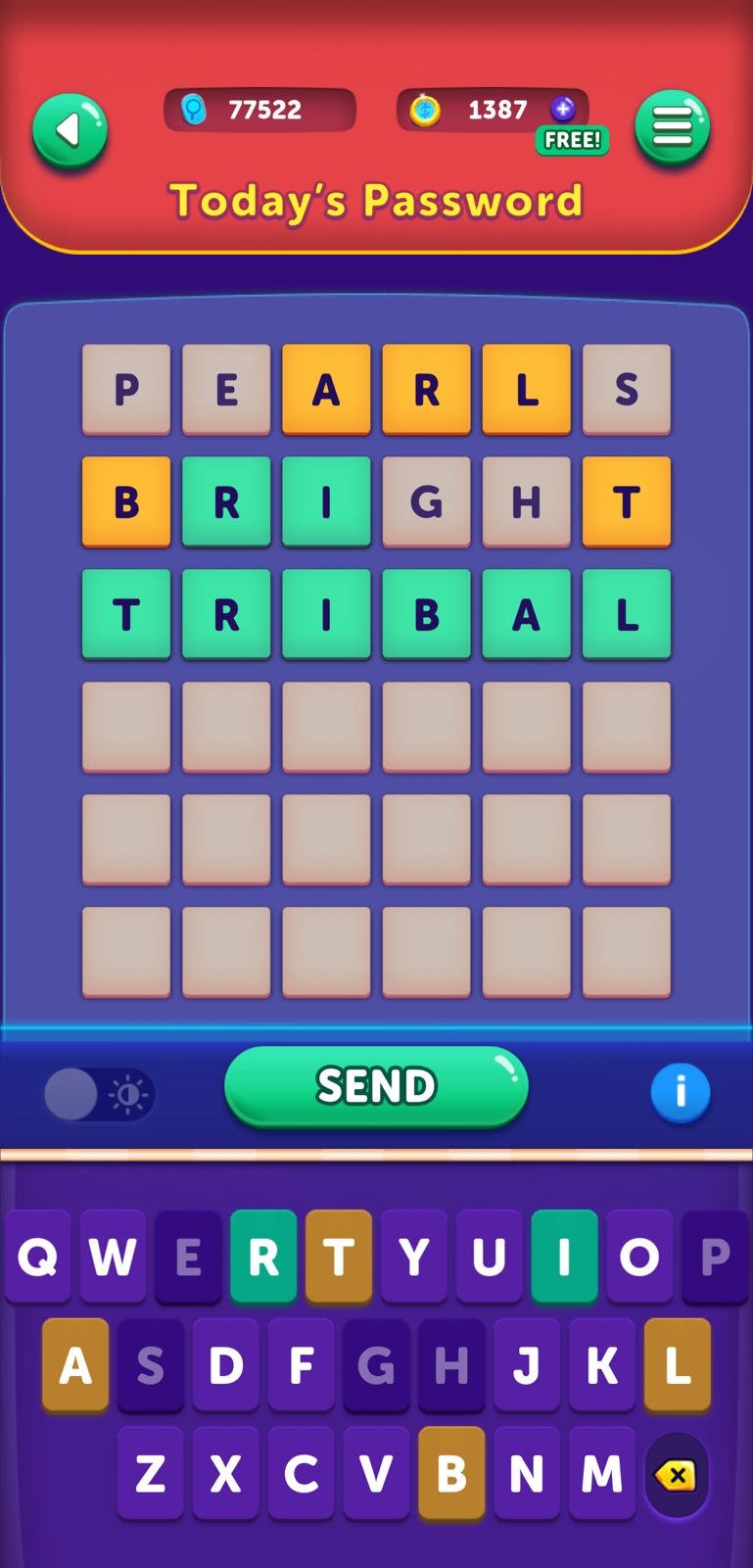Enter the letter N on keyboard
Viewport: 753px width, 1568px height.
pyautogui.click(x=527, y=1472)
